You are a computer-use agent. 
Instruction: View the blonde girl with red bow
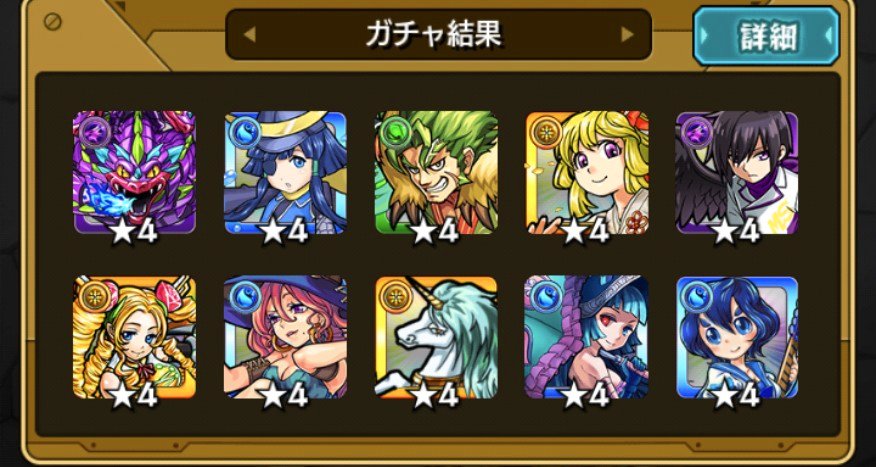587,172
